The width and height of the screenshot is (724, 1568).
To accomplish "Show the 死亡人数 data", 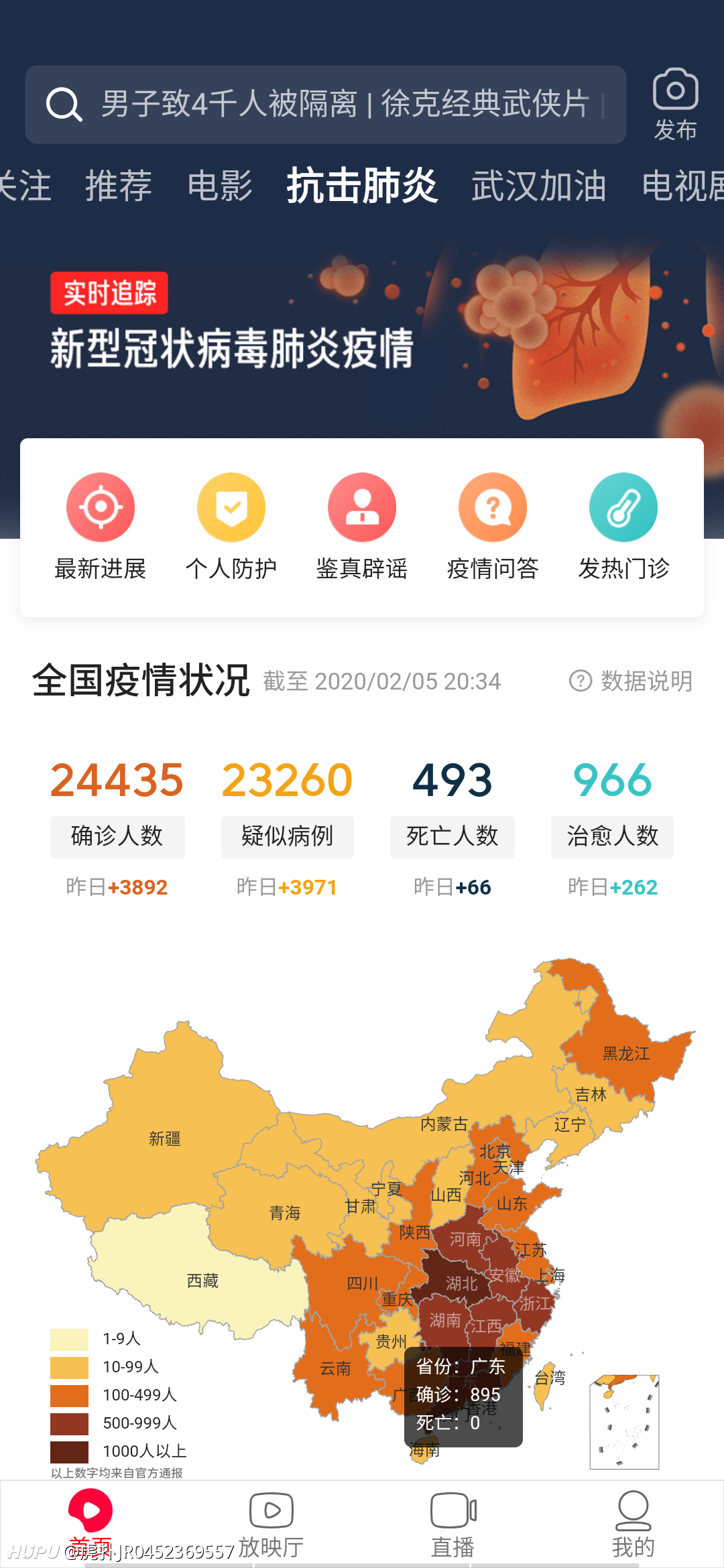I will [x=452, y=836].
